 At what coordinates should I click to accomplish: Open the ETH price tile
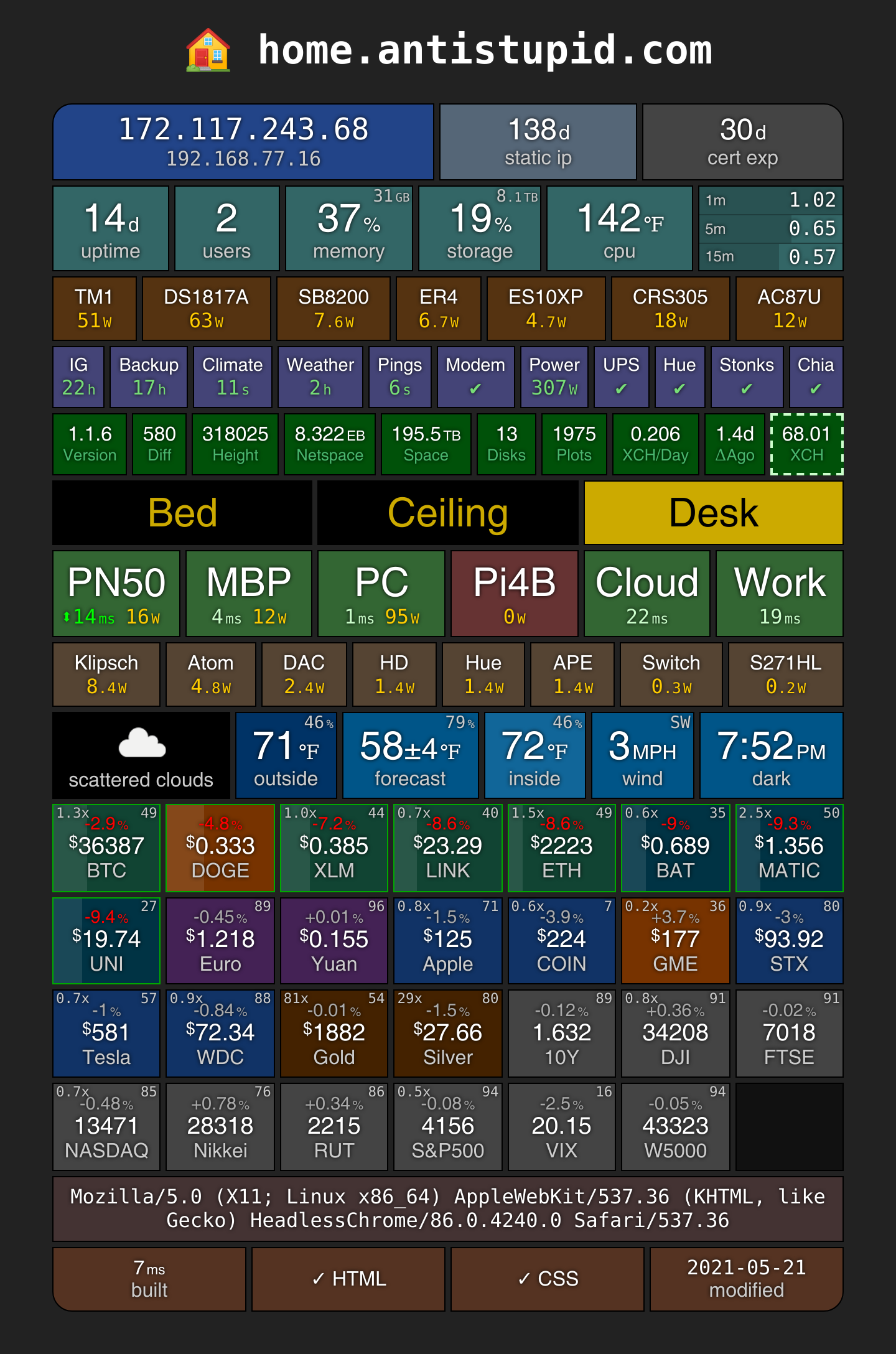[562, 848]
